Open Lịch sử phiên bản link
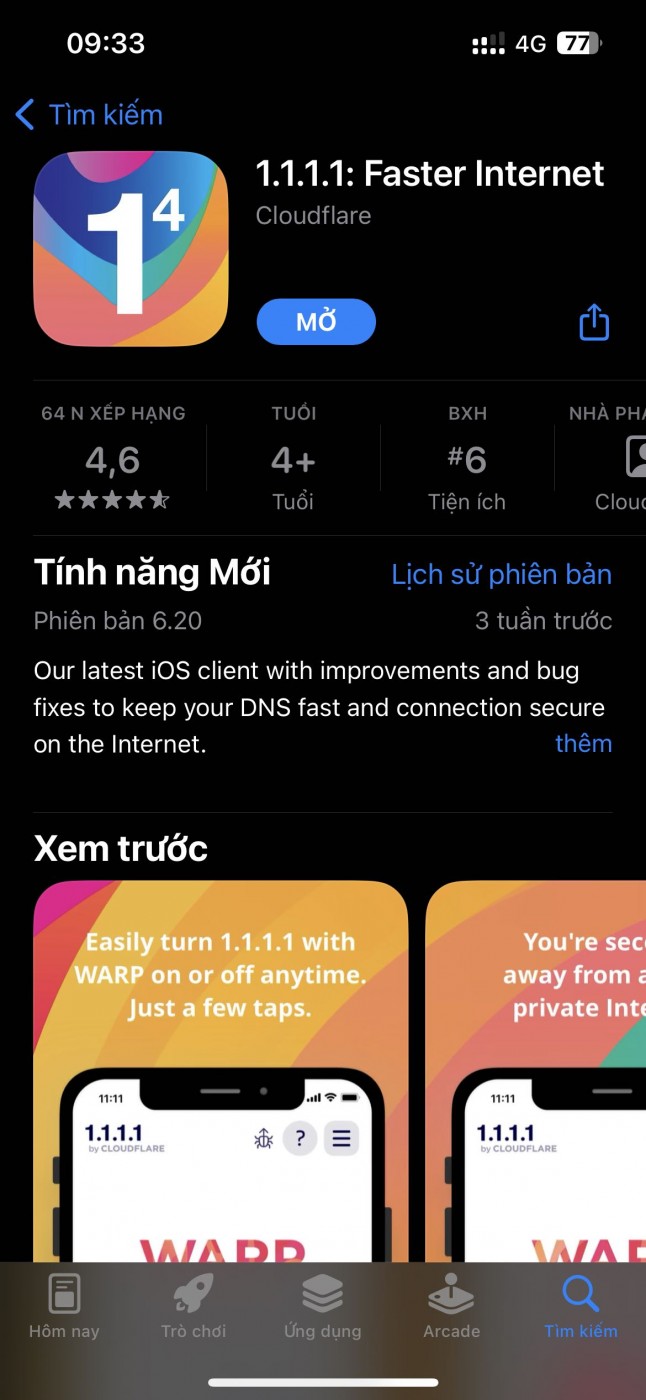This screenshot has height=1400, width=646. pyautogui.click(x=501, y=574)
